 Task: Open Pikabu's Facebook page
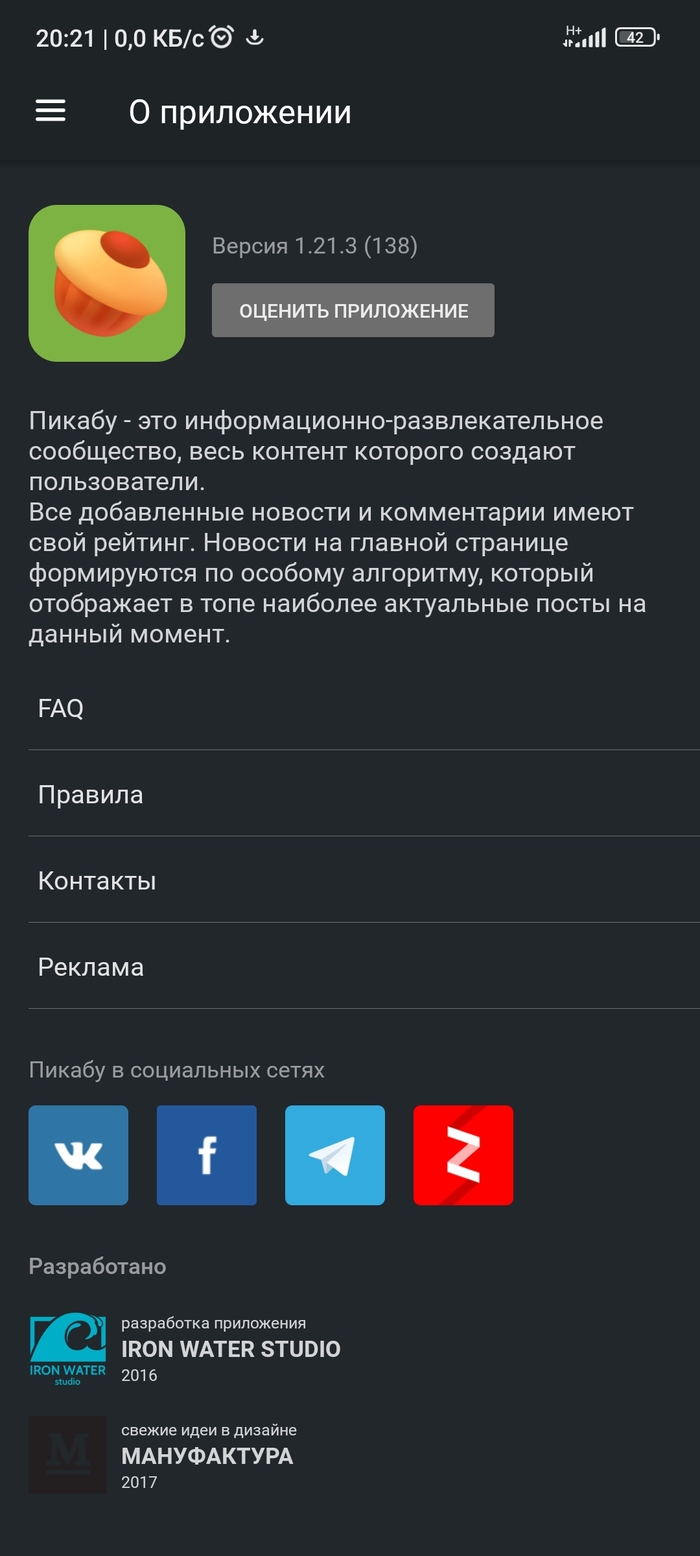pyautogui.click(x=206, y=1155)
